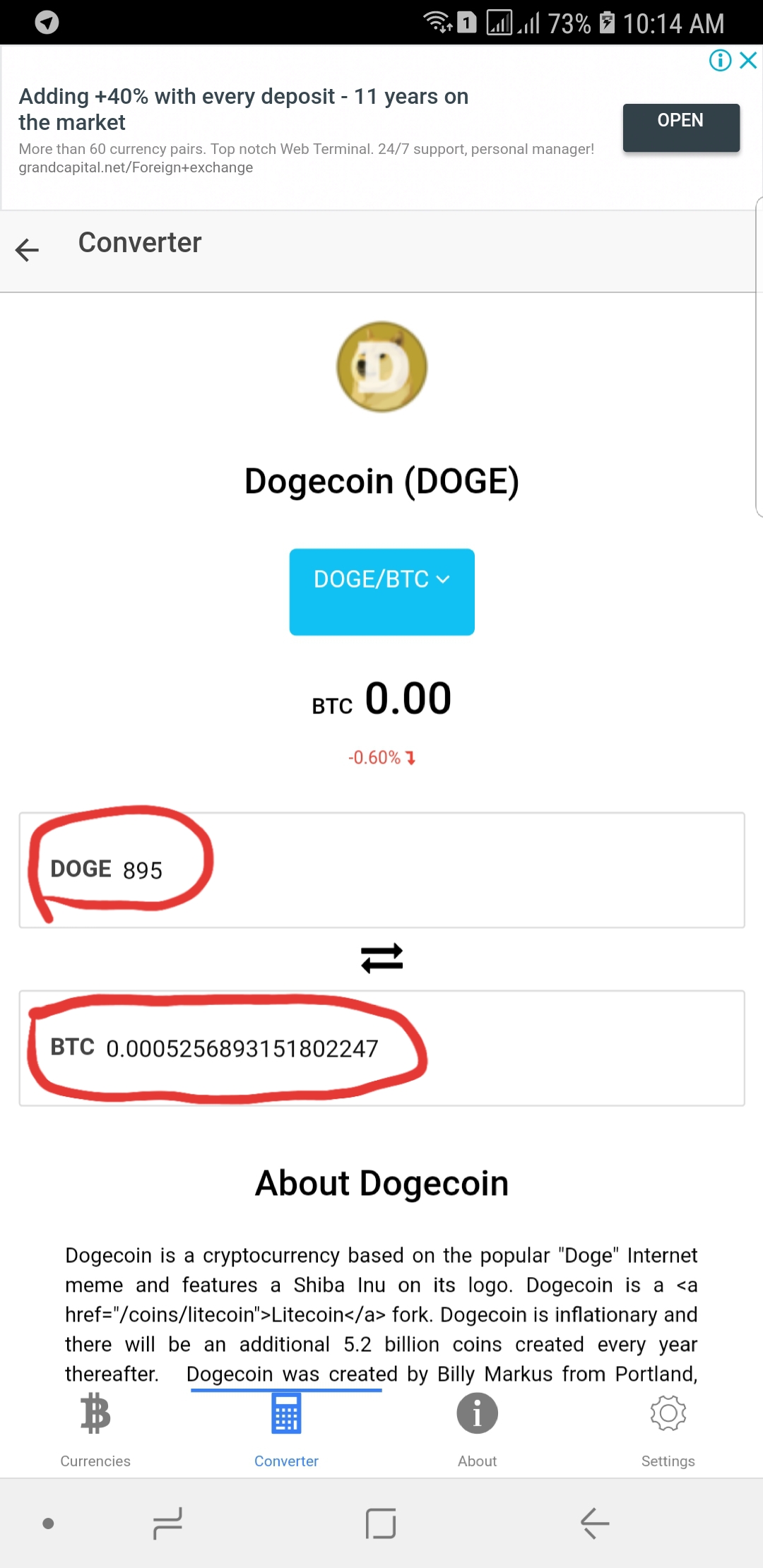Open recent apps from navigation bar

pyautogui.click(x=167, y=1523)
